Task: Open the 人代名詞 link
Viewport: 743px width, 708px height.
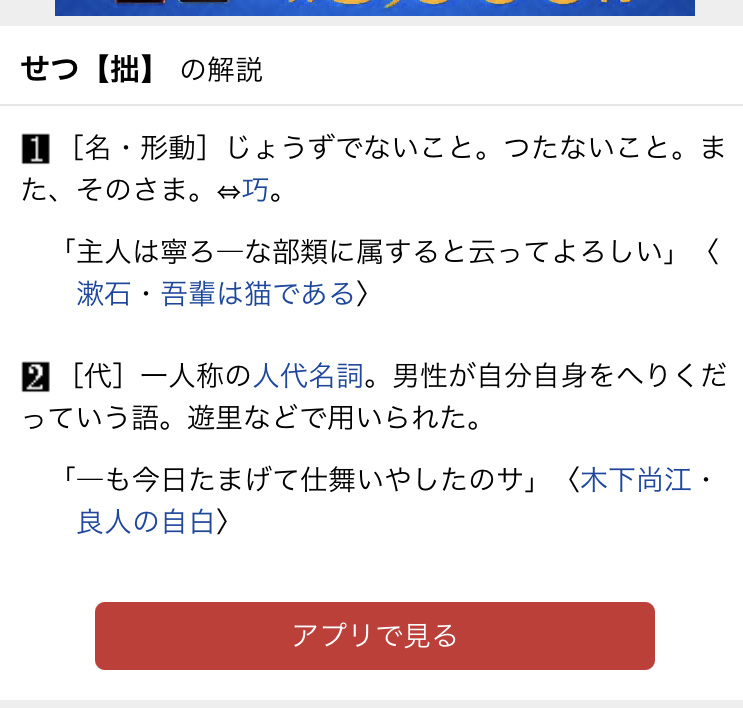Action: tap(306, 375)
